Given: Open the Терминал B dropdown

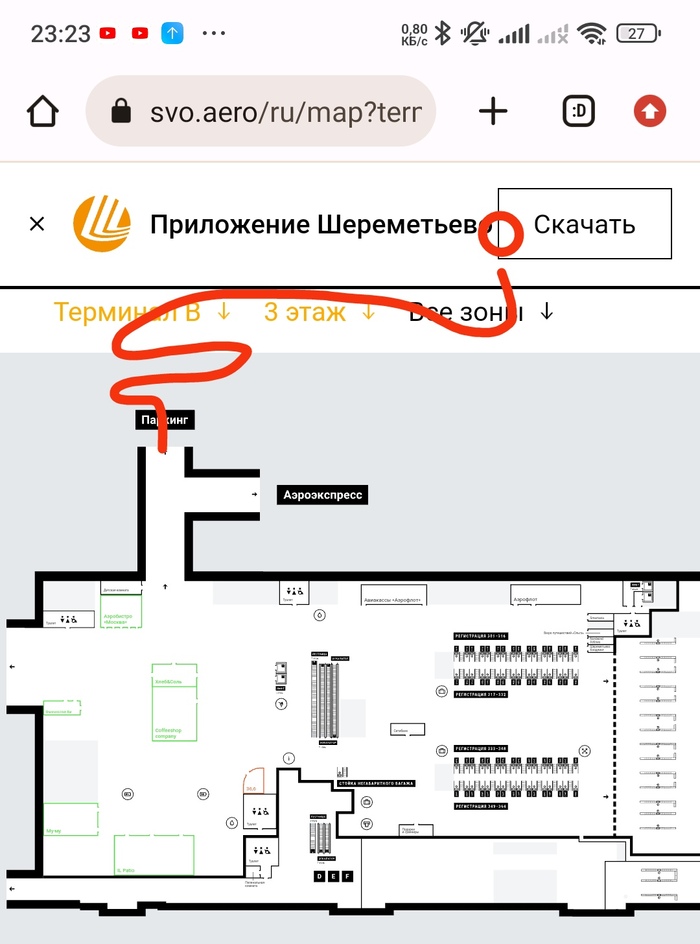Looking at the screenshot, I should tap(142, 312).
